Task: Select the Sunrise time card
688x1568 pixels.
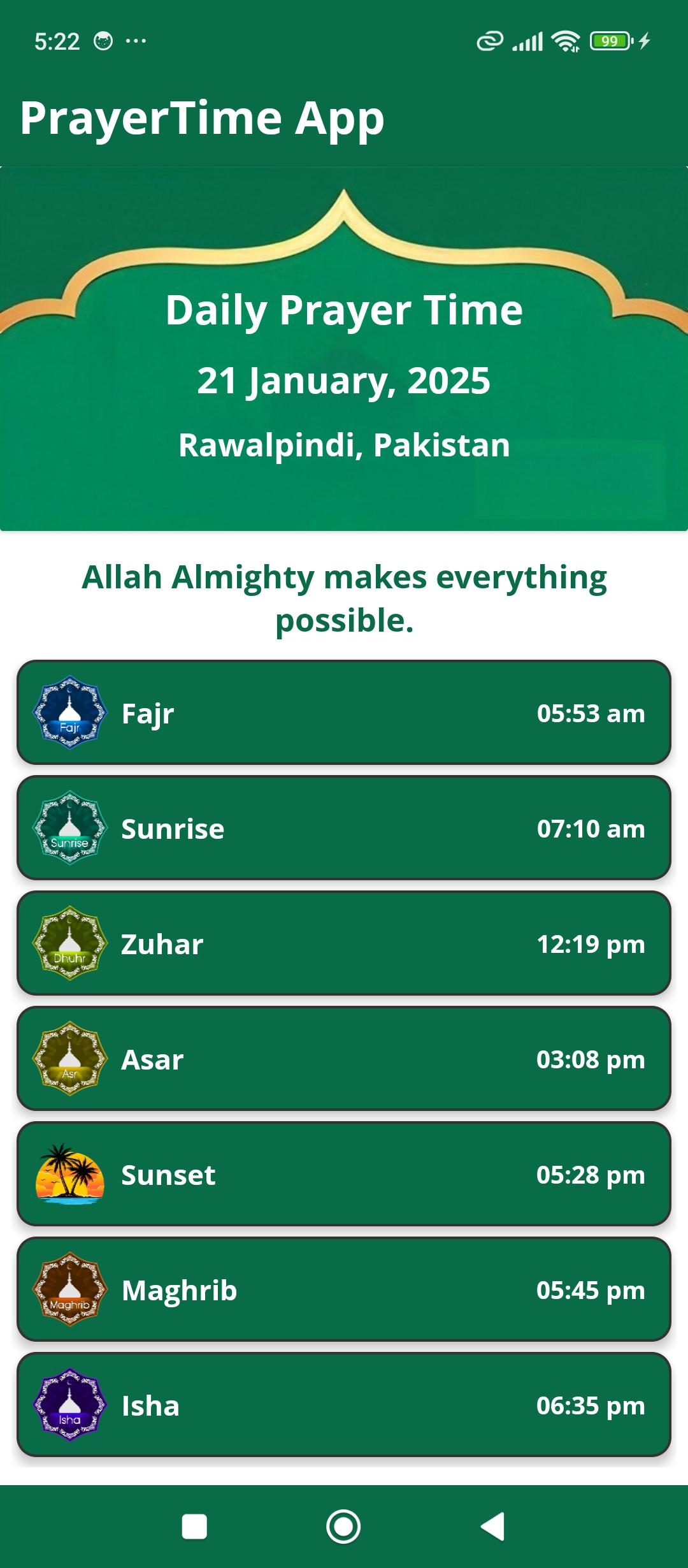Action: click(x=344, y=828)
